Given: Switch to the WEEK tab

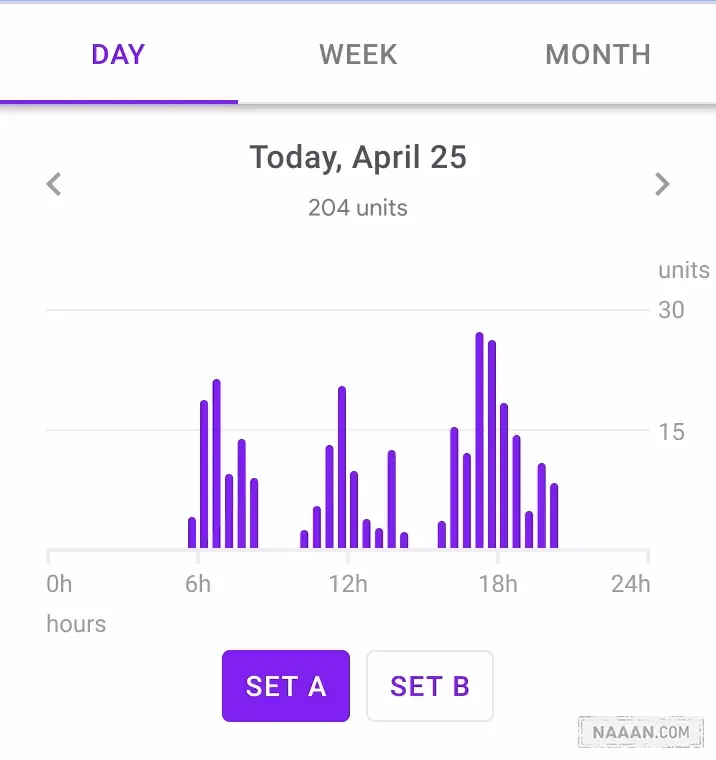Looking at the screenshot, I should (x=358, y=54).
